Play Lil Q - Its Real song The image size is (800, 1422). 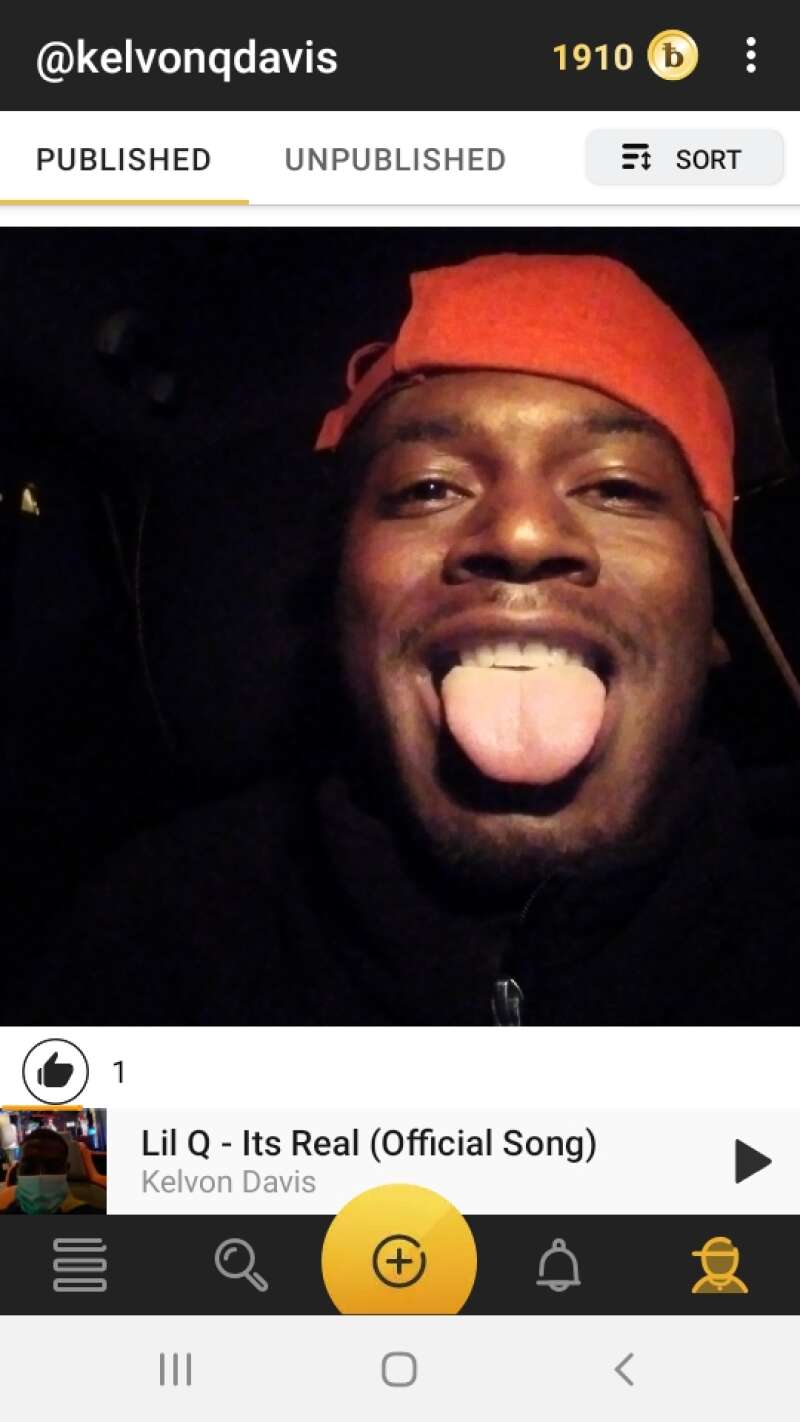[752, 1161]
